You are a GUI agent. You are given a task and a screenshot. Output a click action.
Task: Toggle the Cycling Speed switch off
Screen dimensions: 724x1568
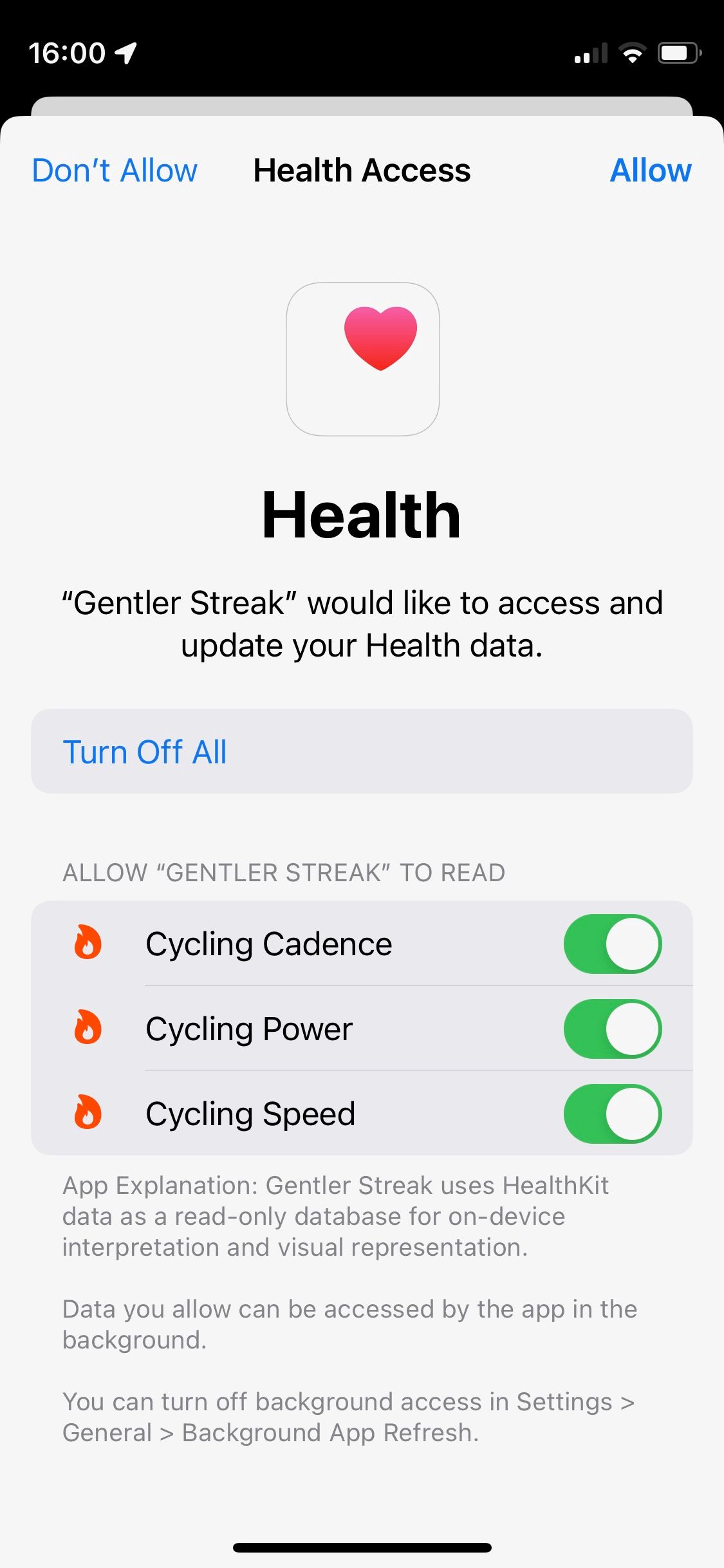[x=612, y=1113]
